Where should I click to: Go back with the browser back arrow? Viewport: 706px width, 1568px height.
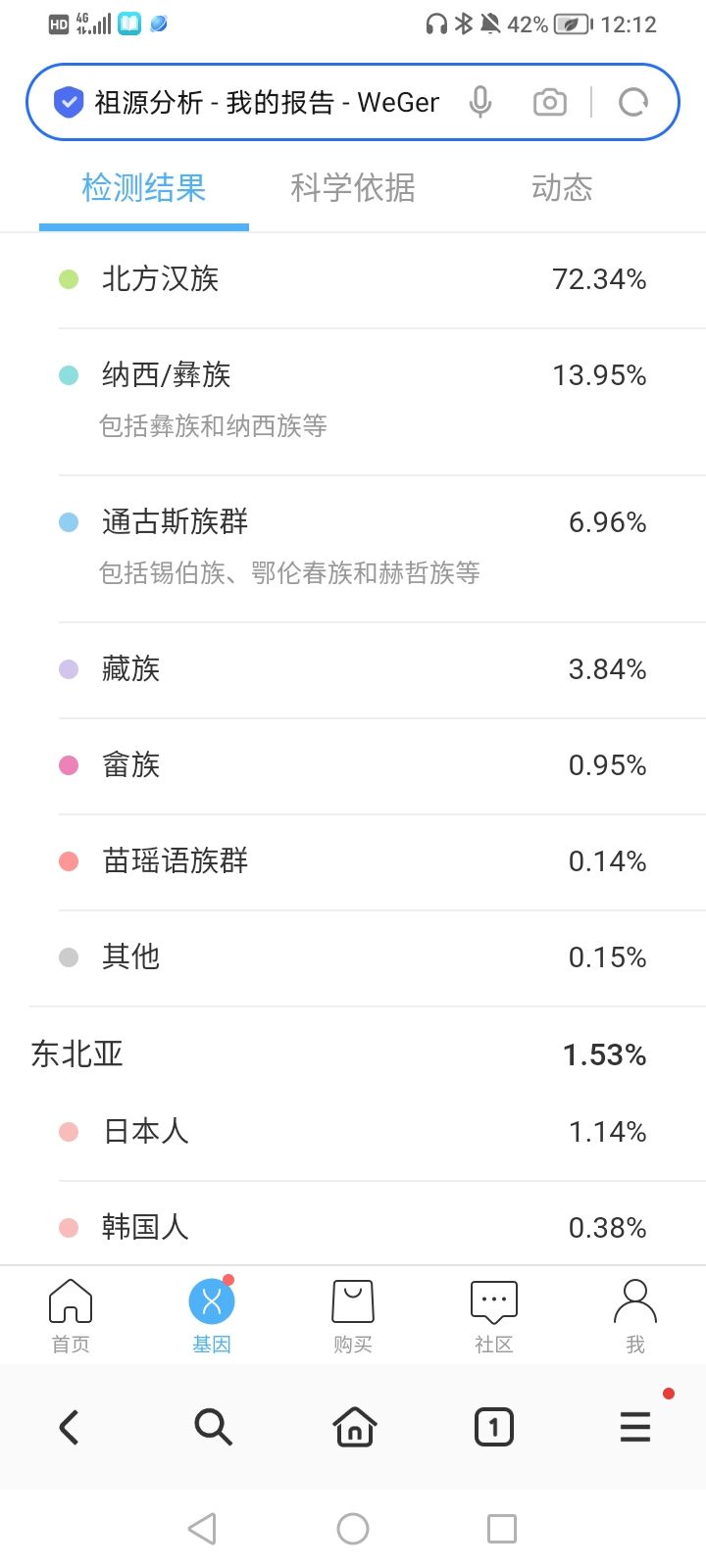coord(69,1427)
